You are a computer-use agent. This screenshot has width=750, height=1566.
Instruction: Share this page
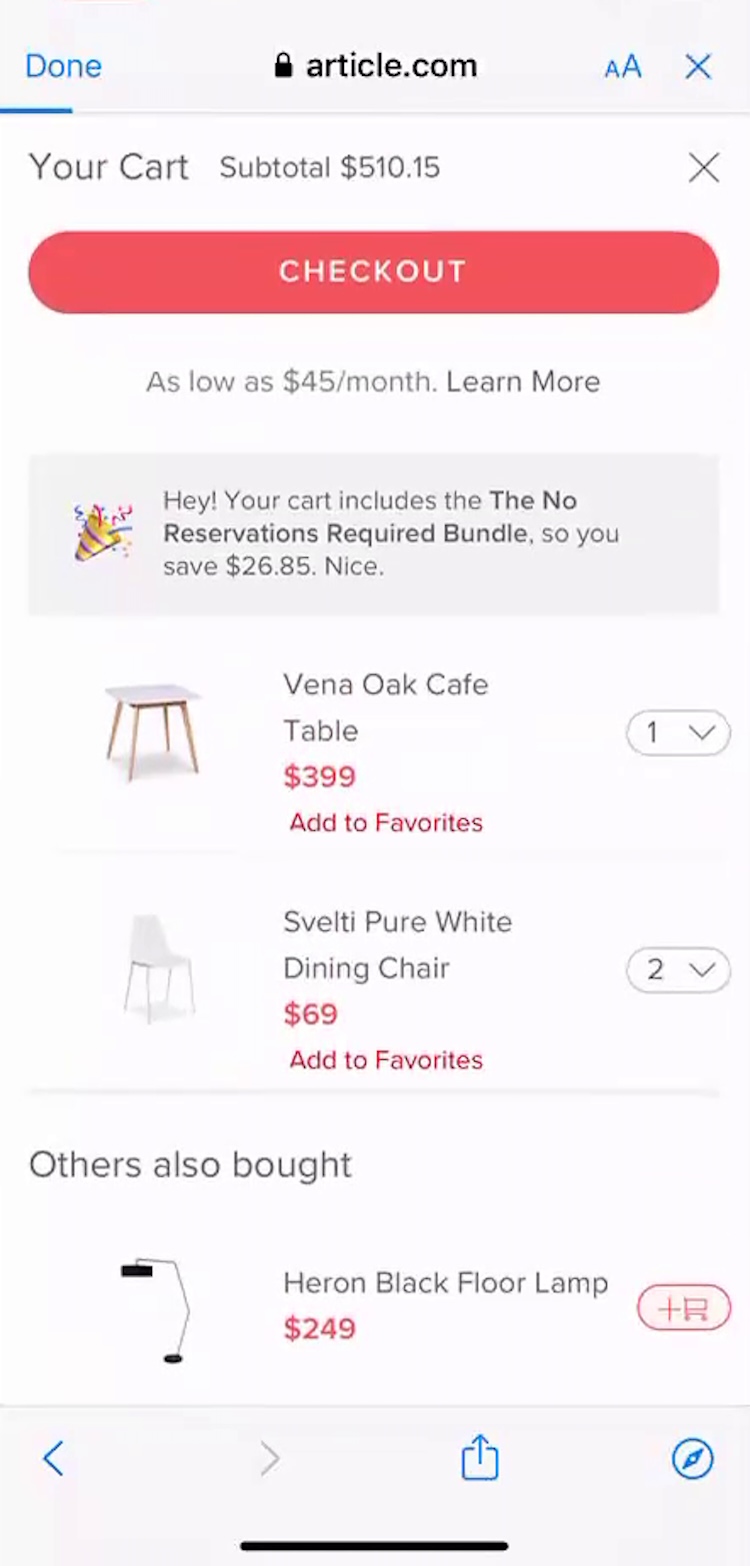(x=480, y=1457)
